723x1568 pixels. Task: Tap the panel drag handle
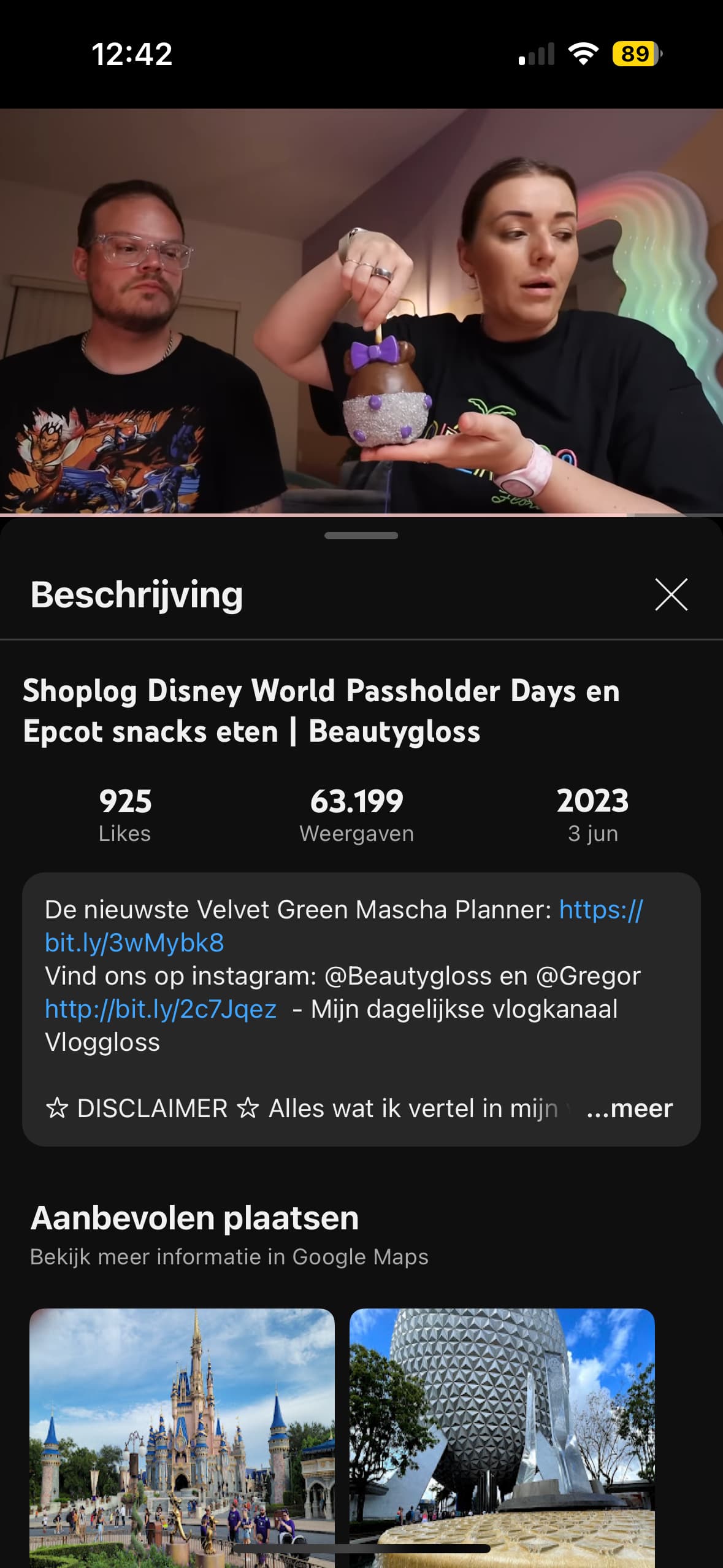click(x=361, y=536)
